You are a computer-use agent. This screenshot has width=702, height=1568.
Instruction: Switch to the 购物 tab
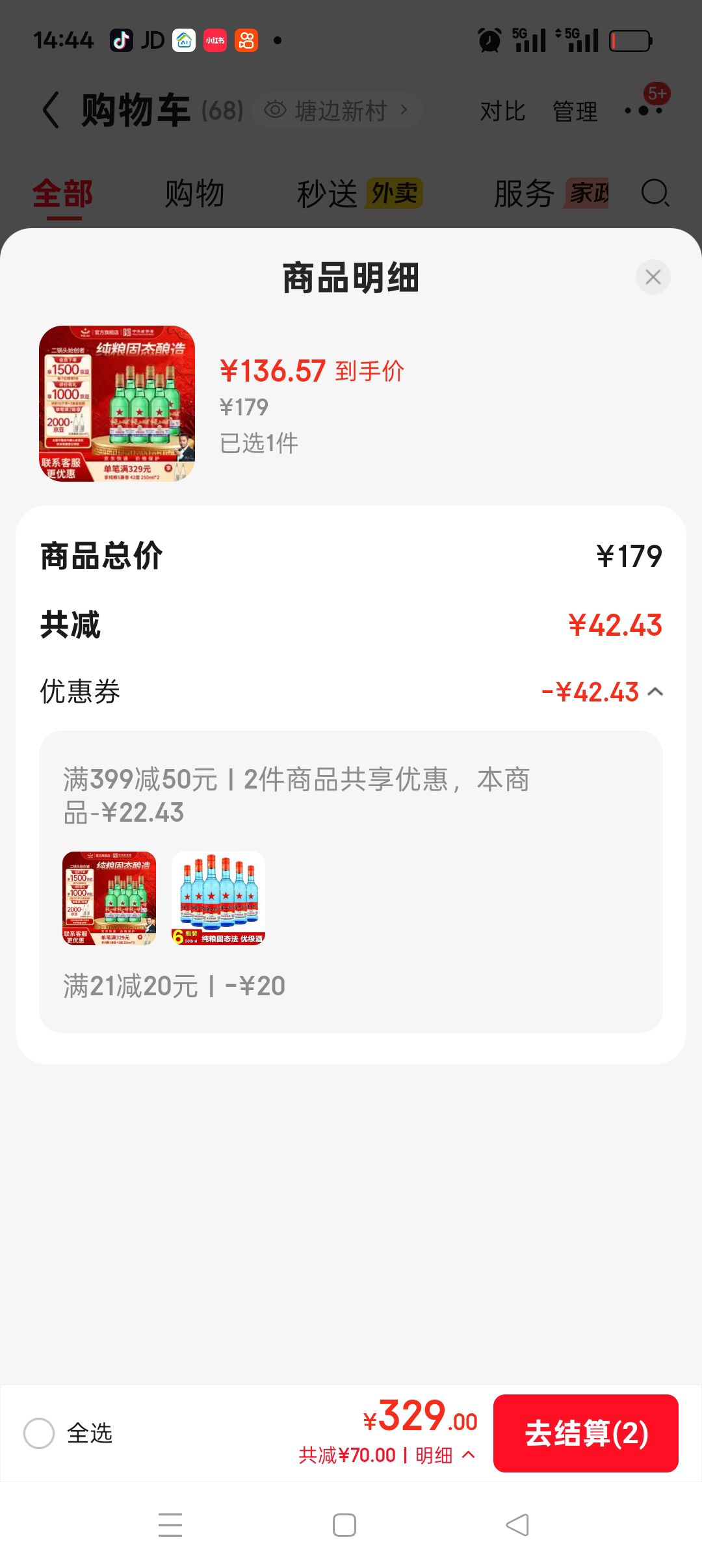[x=194, y=194]
